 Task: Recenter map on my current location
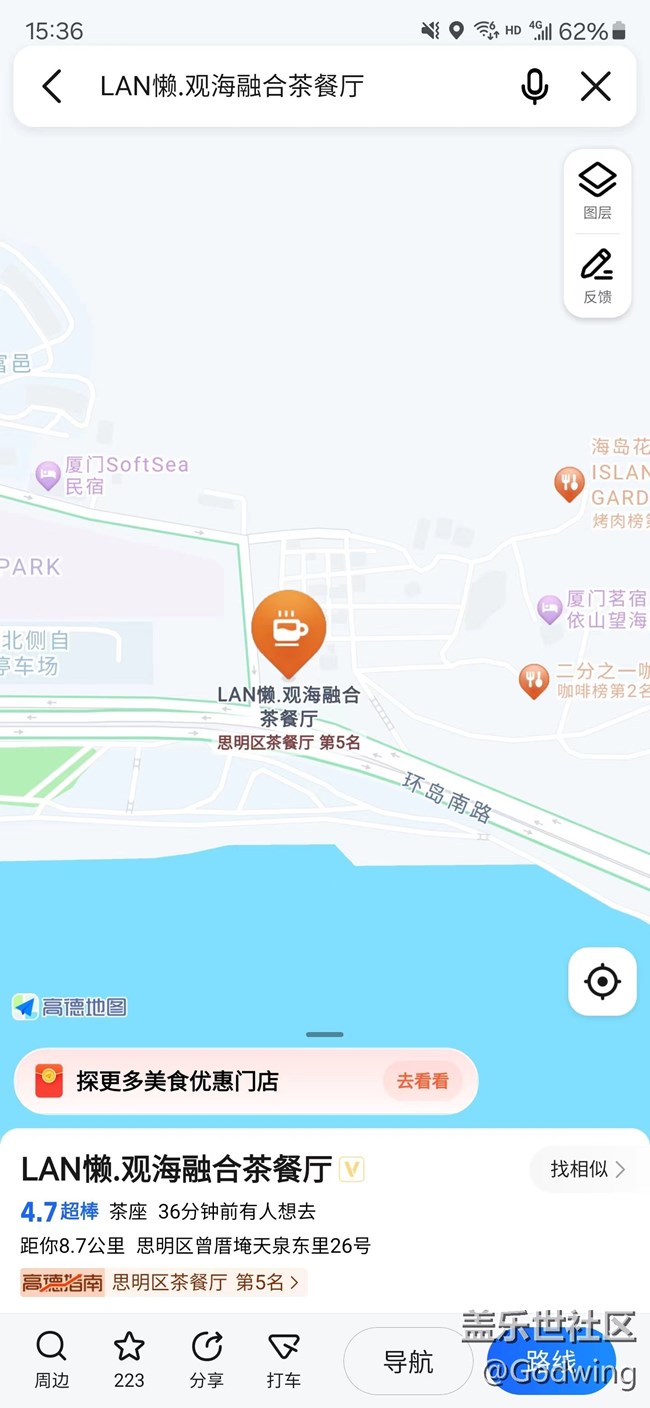click(602, 982)
